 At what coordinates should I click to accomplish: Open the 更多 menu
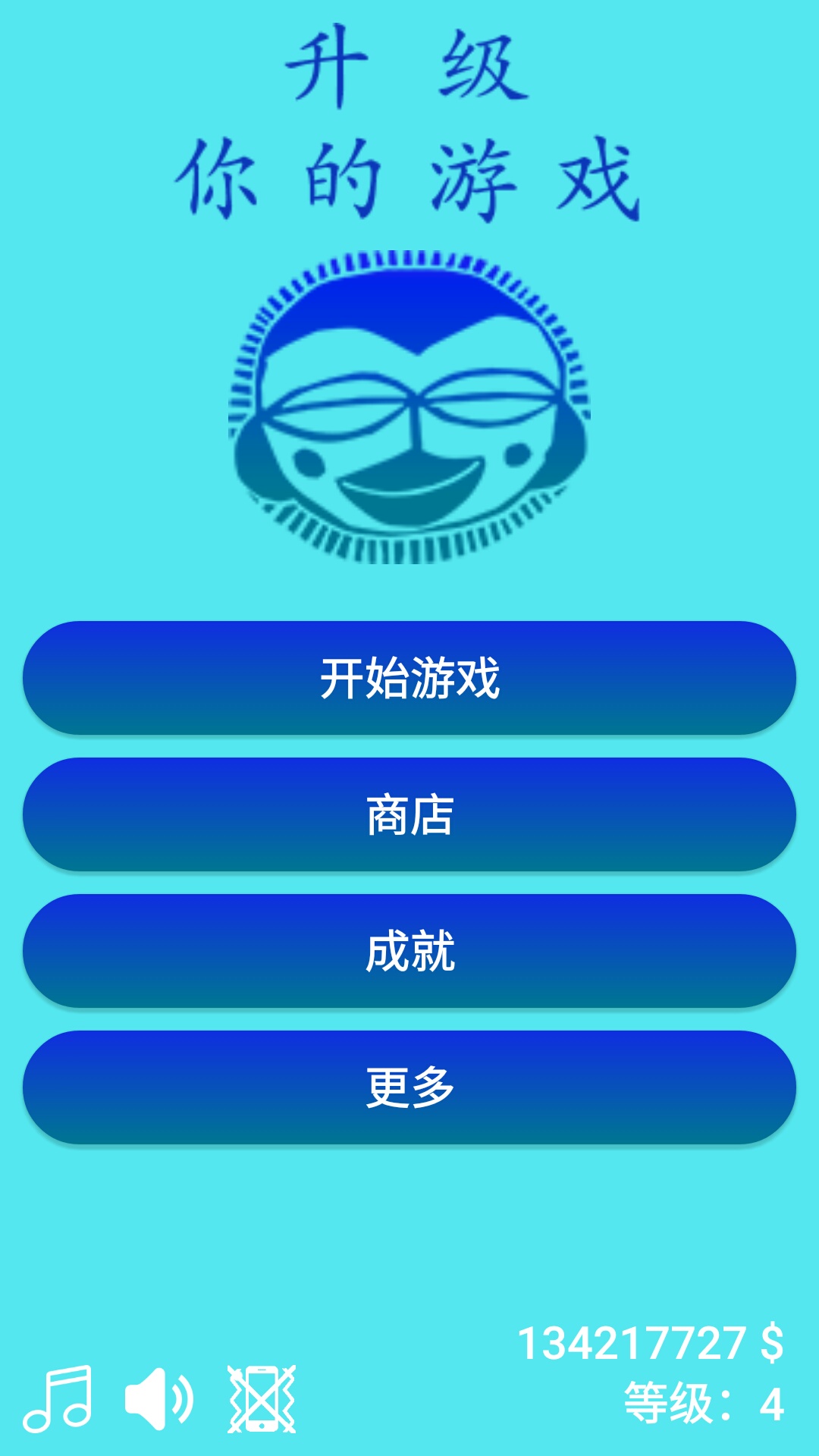(409, 1087)
